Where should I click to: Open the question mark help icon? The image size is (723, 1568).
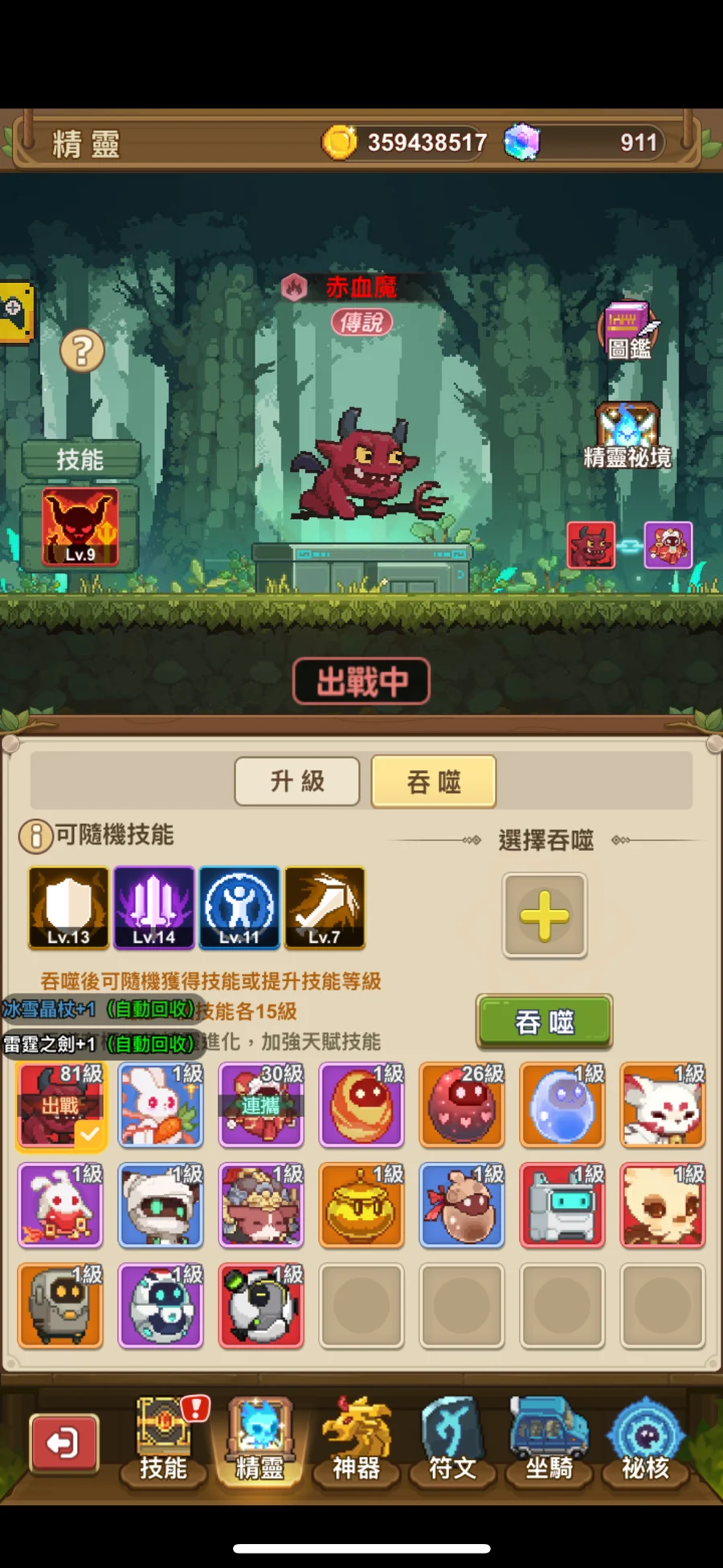point(82,350)
